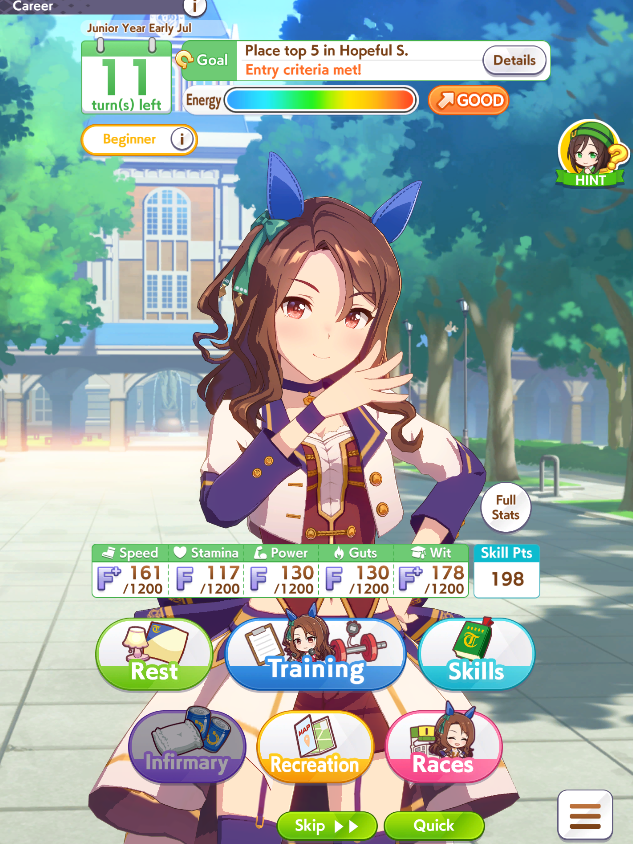
Task: Open the hamburger menu
Action: click(x=585, y=817)
